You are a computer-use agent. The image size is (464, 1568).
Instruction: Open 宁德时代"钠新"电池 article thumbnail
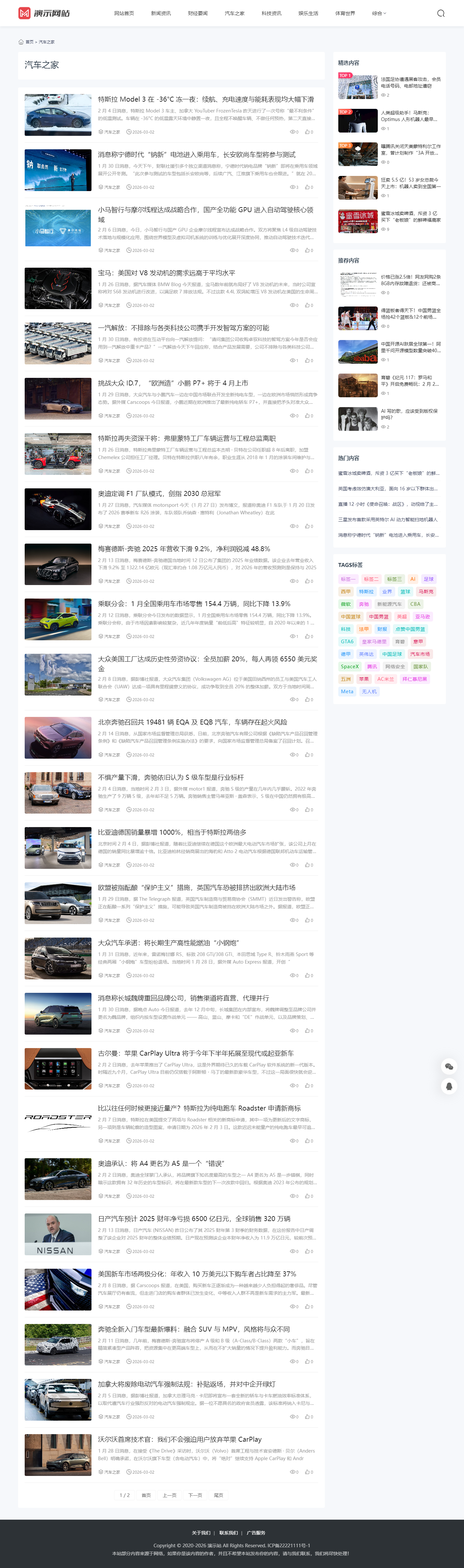point(58,170)
